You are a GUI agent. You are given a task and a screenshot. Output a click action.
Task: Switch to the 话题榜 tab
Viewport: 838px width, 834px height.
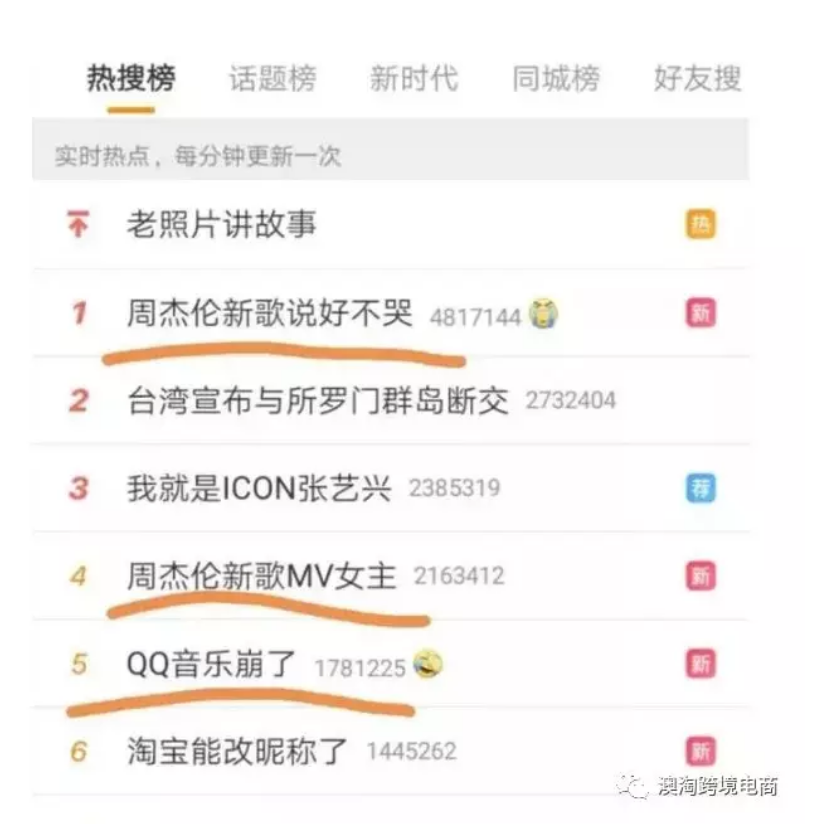(272, 79)
